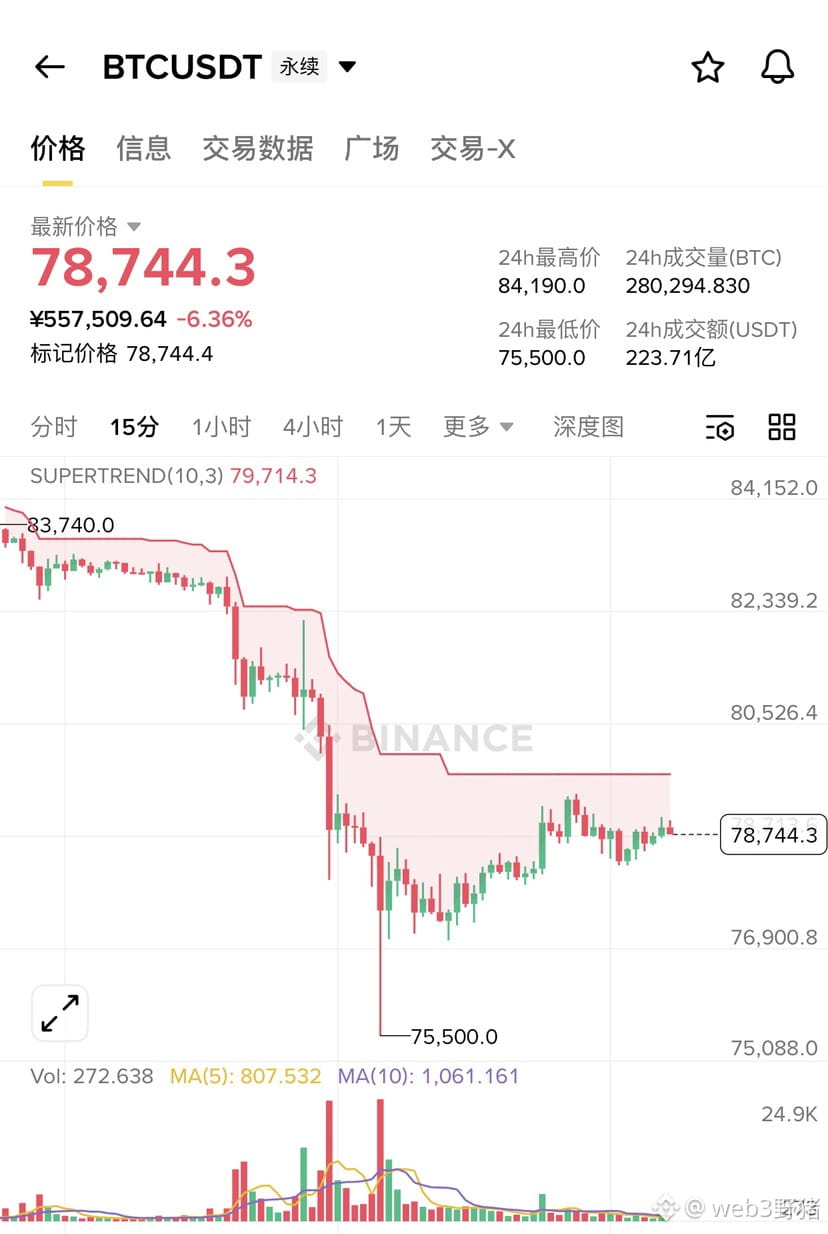Screen dimensions: 828x1234
Task: Switch to the 信息 tab
Action: pos(144,149)
